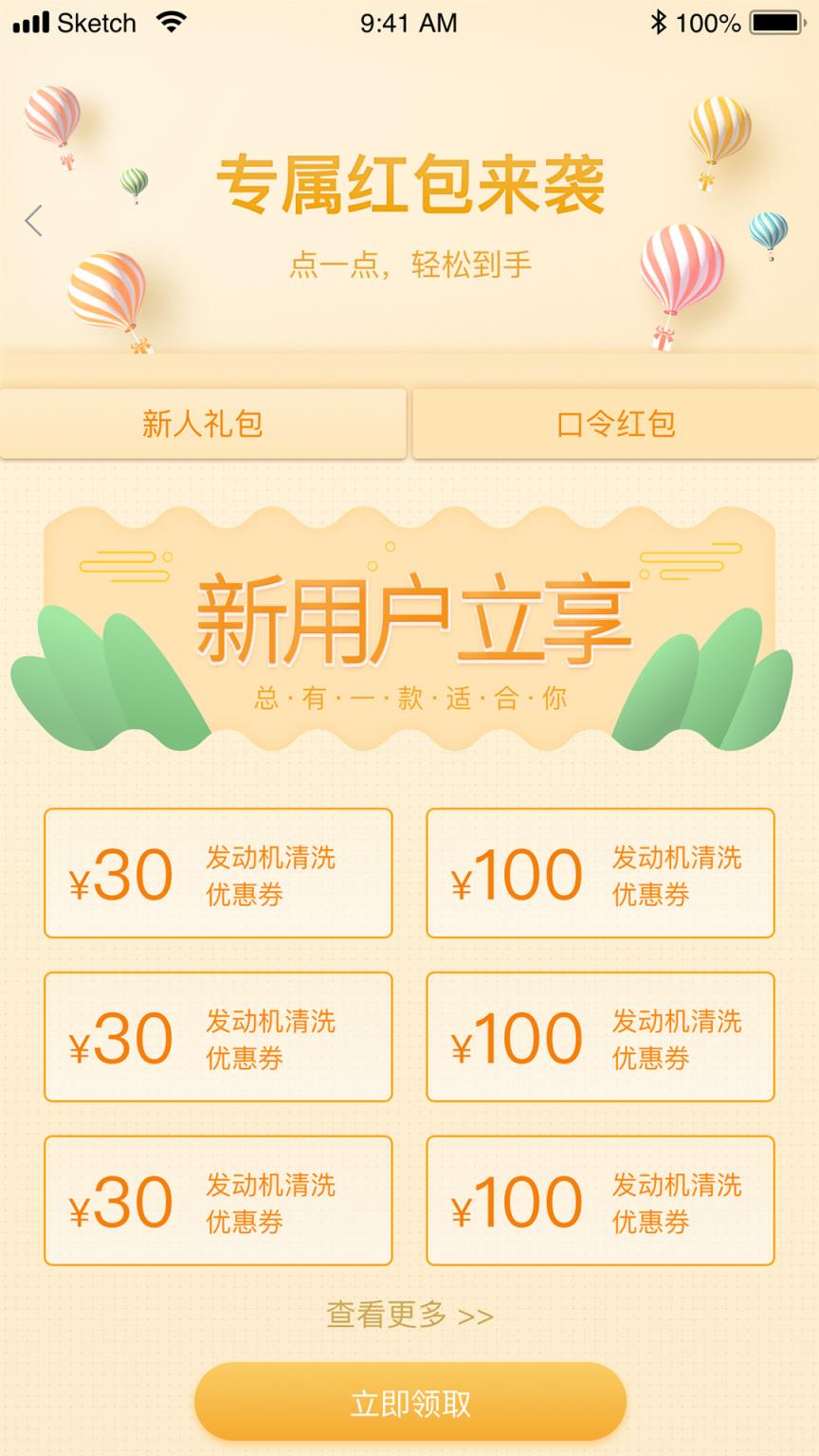The width and height of the screenshot is (819, 1456).
Task: Tap the back chevron arrow
Action: [x=33, y=220]
